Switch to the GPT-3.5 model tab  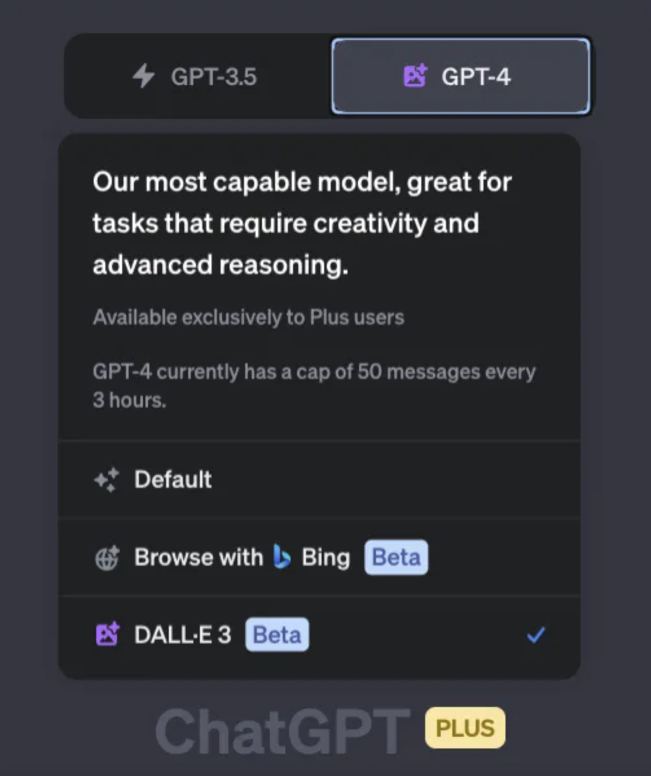coord(196,77)
